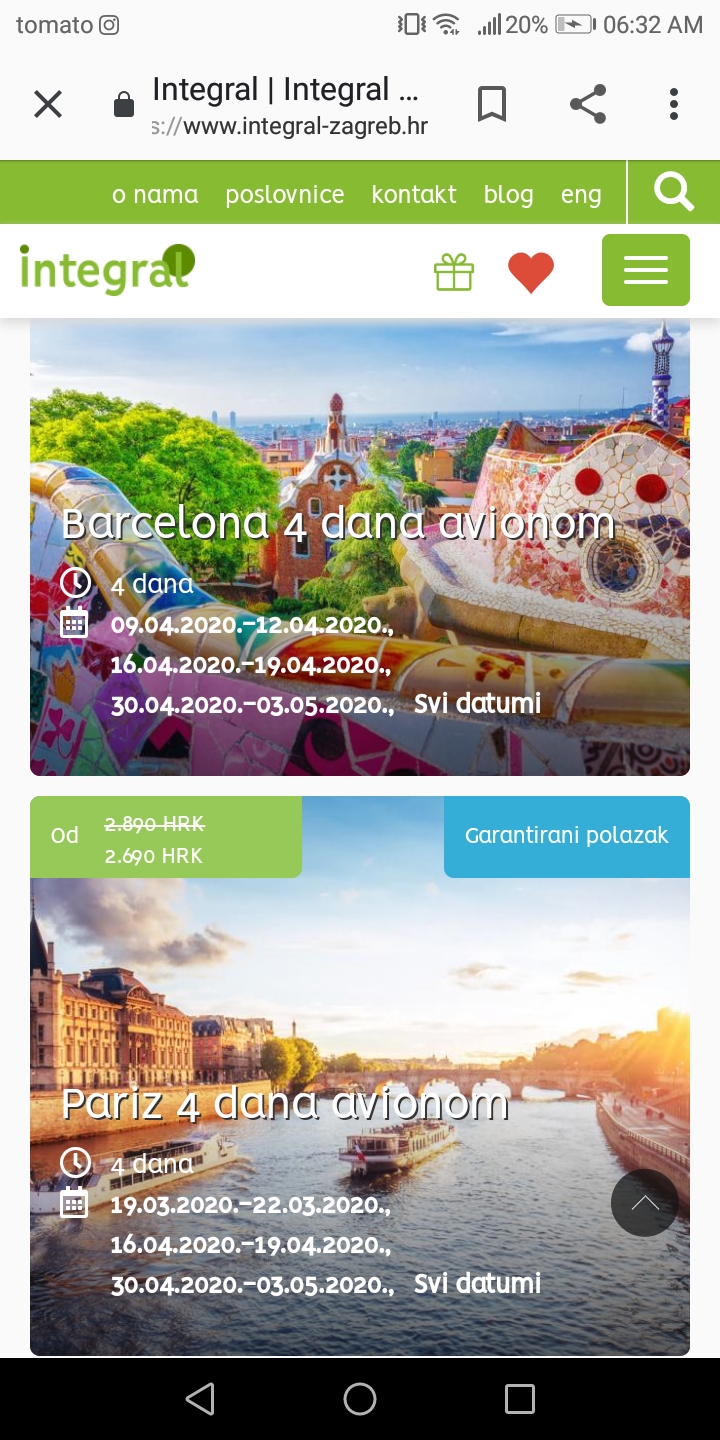The width and height of the screenshot is (720, 1440).
Task: Visit the blog link
Action: tap(508, 194)
